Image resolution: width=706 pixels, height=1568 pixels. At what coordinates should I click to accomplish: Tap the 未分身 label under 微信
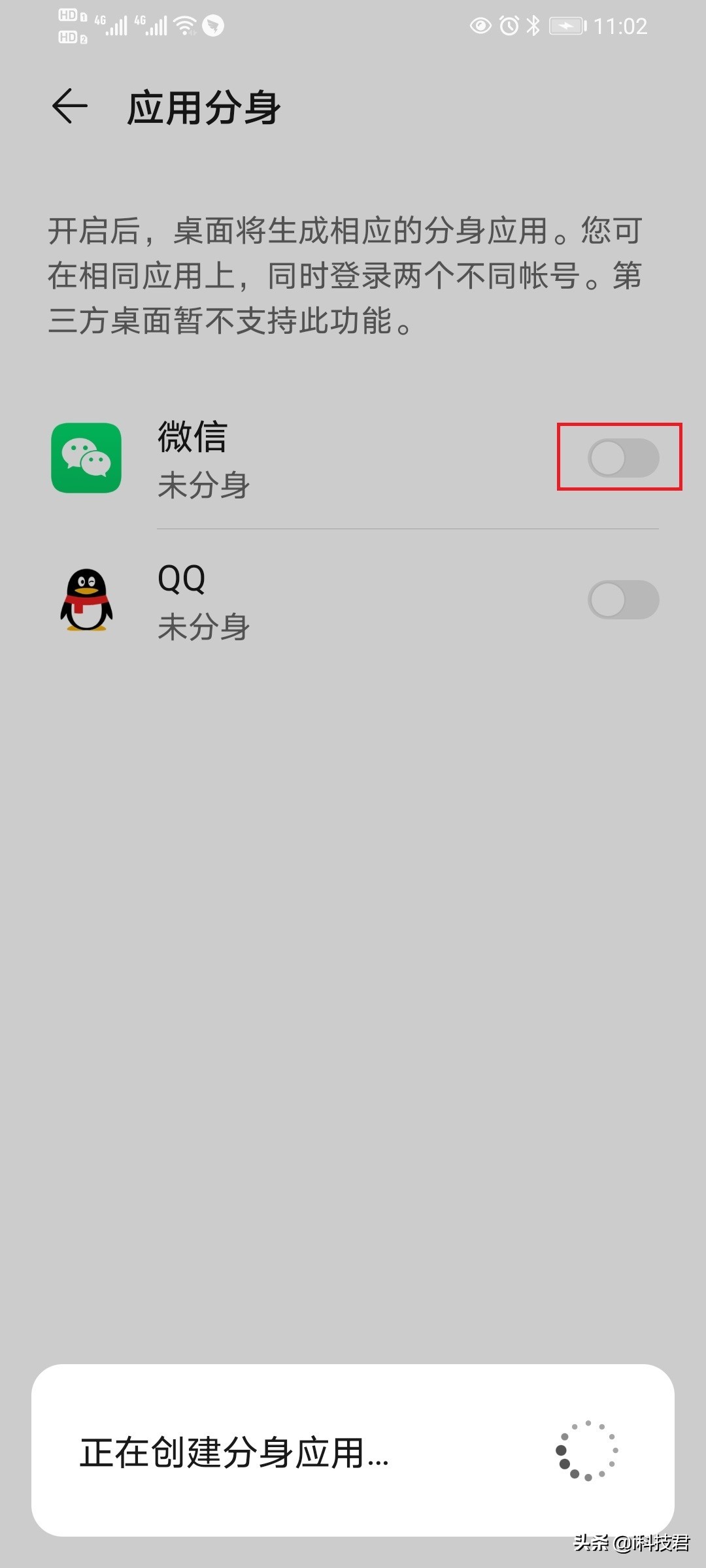point(203,485)
